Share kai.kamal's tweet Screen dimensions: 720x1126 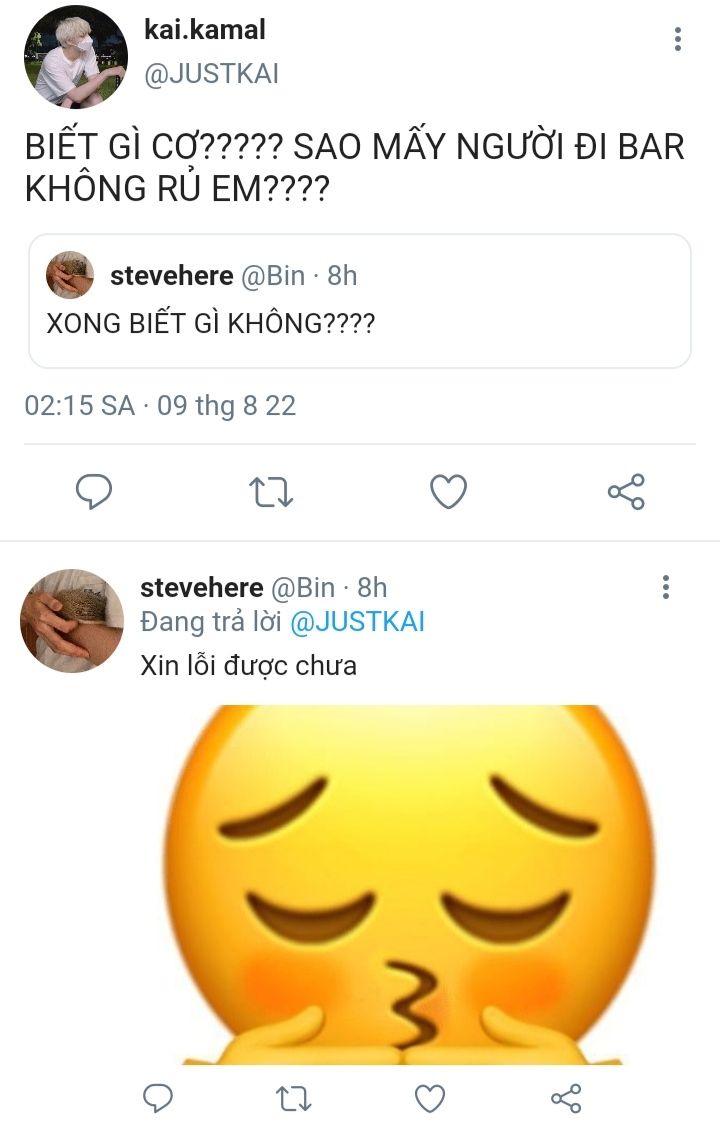[626, 492]
